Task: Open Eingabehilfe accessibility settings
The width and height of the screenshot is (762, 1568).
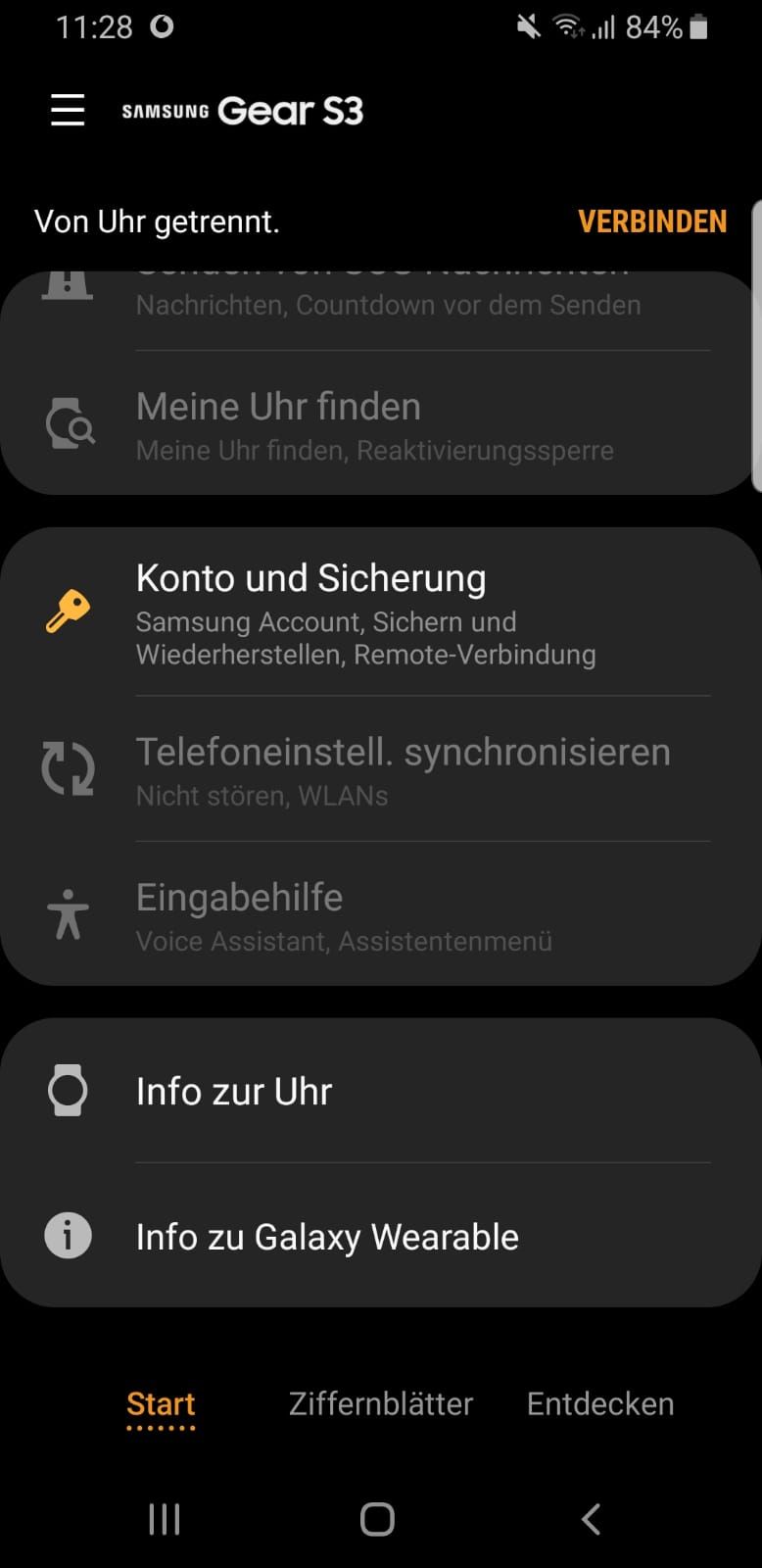Action: (380, 916)
